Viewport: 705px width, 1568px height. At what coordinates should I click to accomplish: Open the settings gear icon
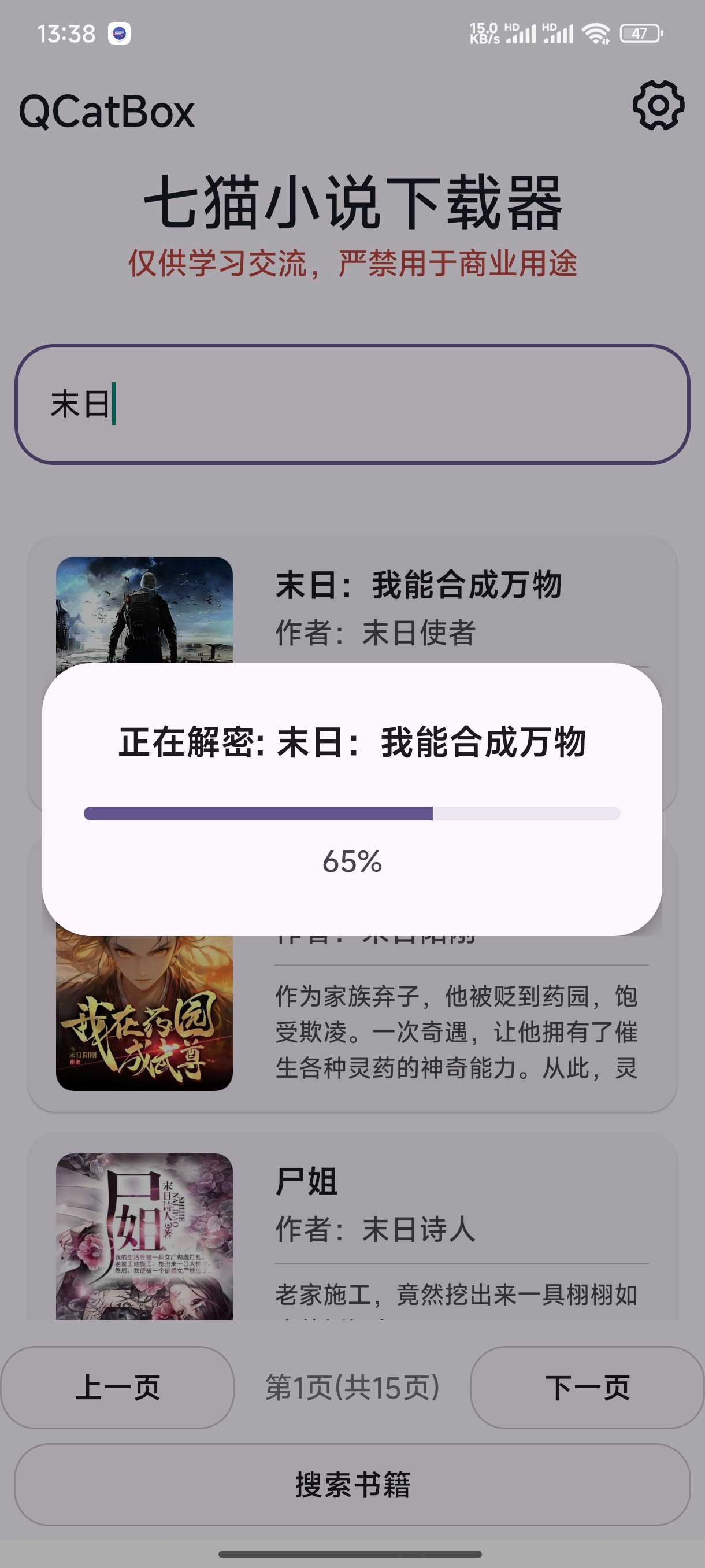(658, 105)
